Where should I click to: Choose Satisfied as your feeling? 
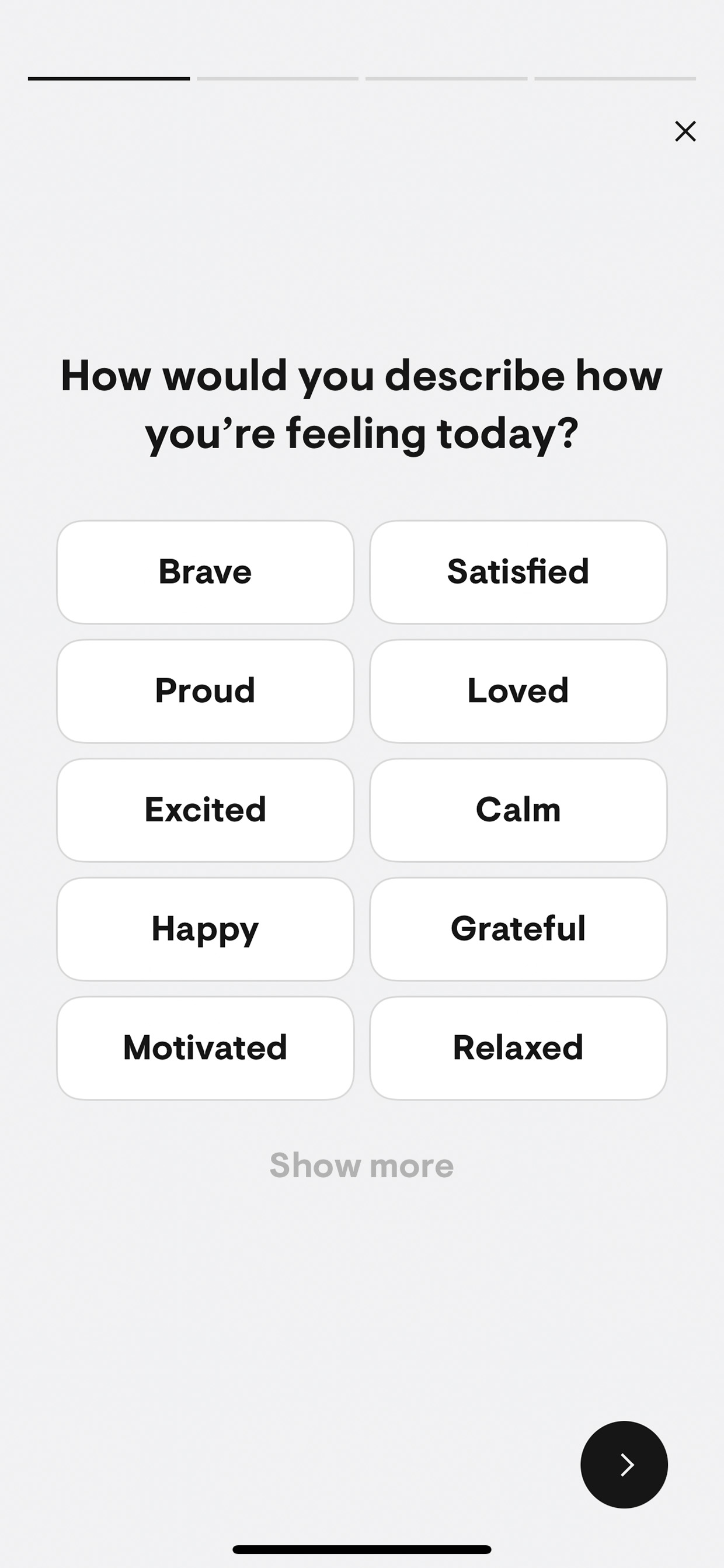518,571
